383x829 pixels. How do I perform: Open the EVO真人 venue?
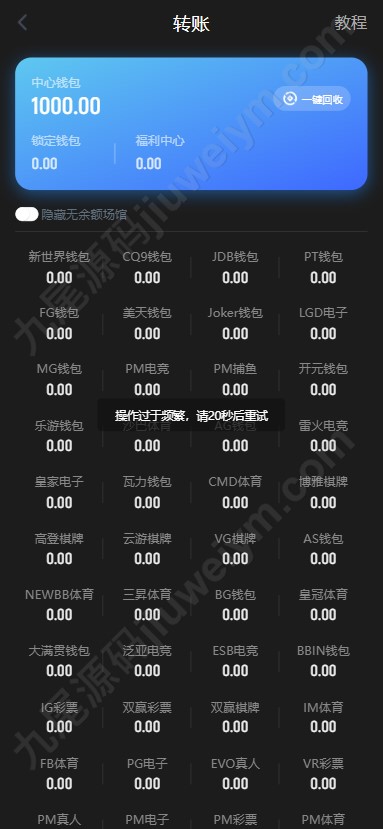[x=235, y=773]
